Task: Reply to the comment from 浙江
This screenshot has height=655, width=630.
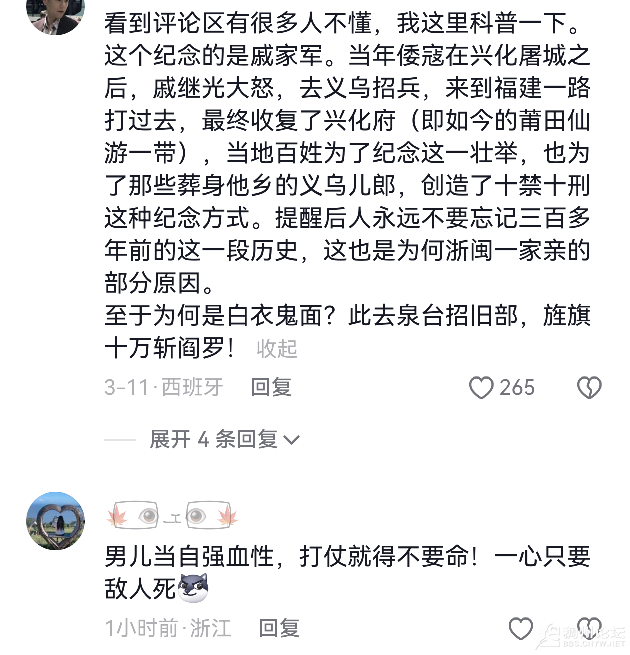Action: point(279,628)
